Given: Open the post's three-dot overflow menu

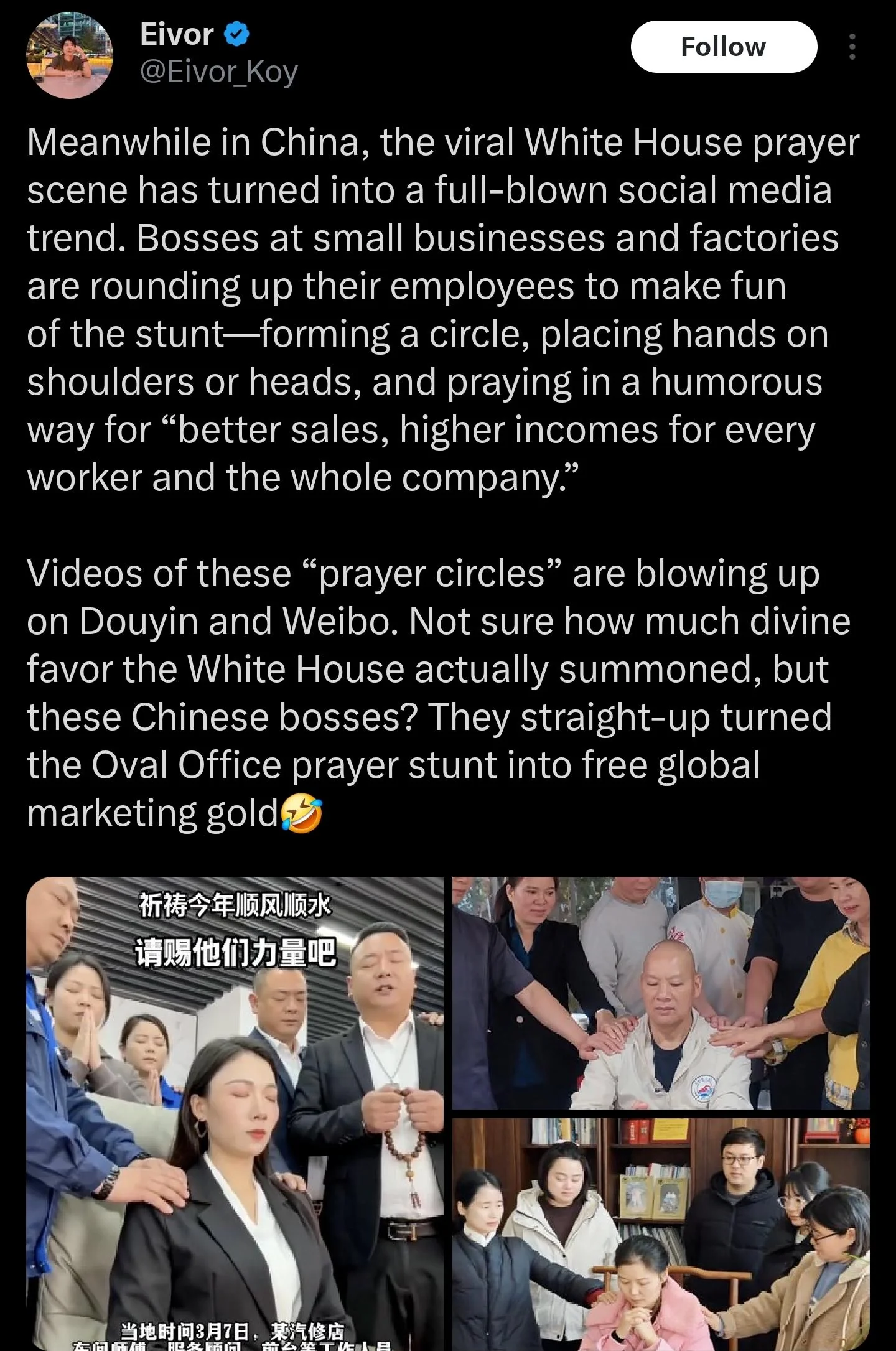Looking at the screenshot, I should click(x=852, y=47).
